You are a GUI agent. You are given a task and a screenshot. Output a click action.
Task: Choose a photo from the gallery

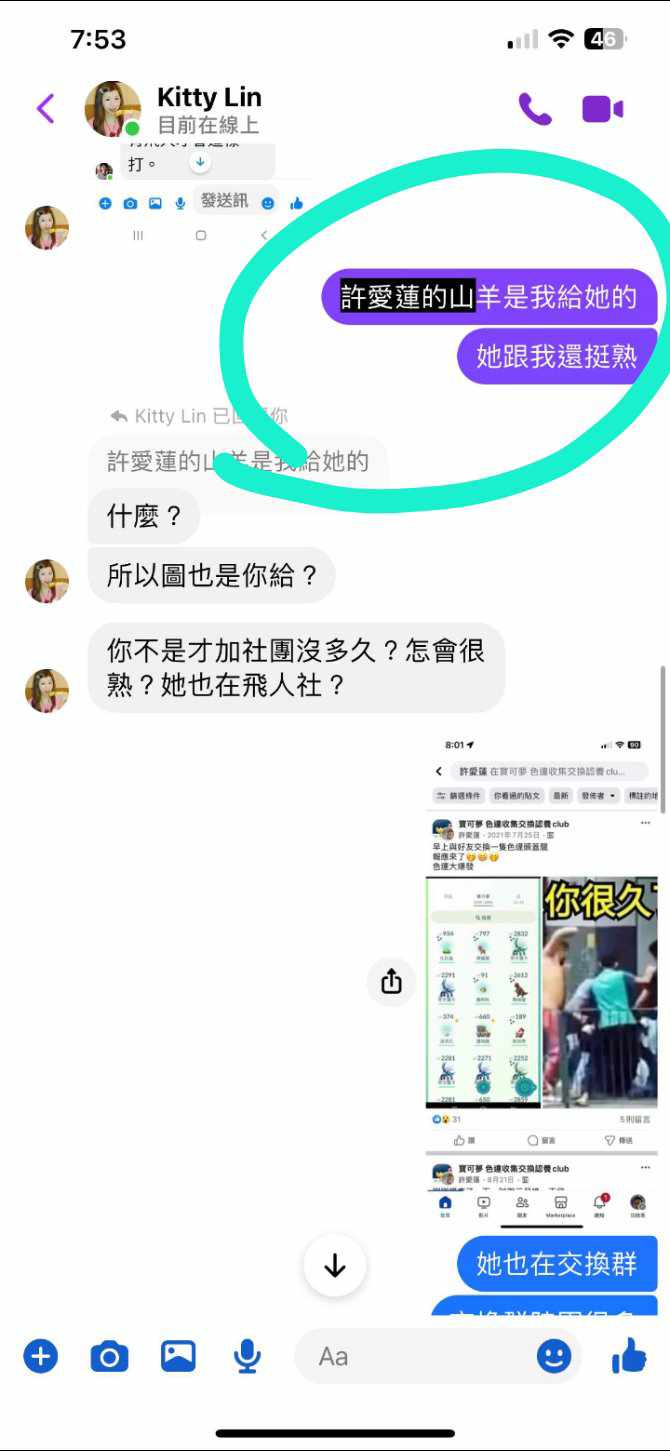coord(178,1356)
